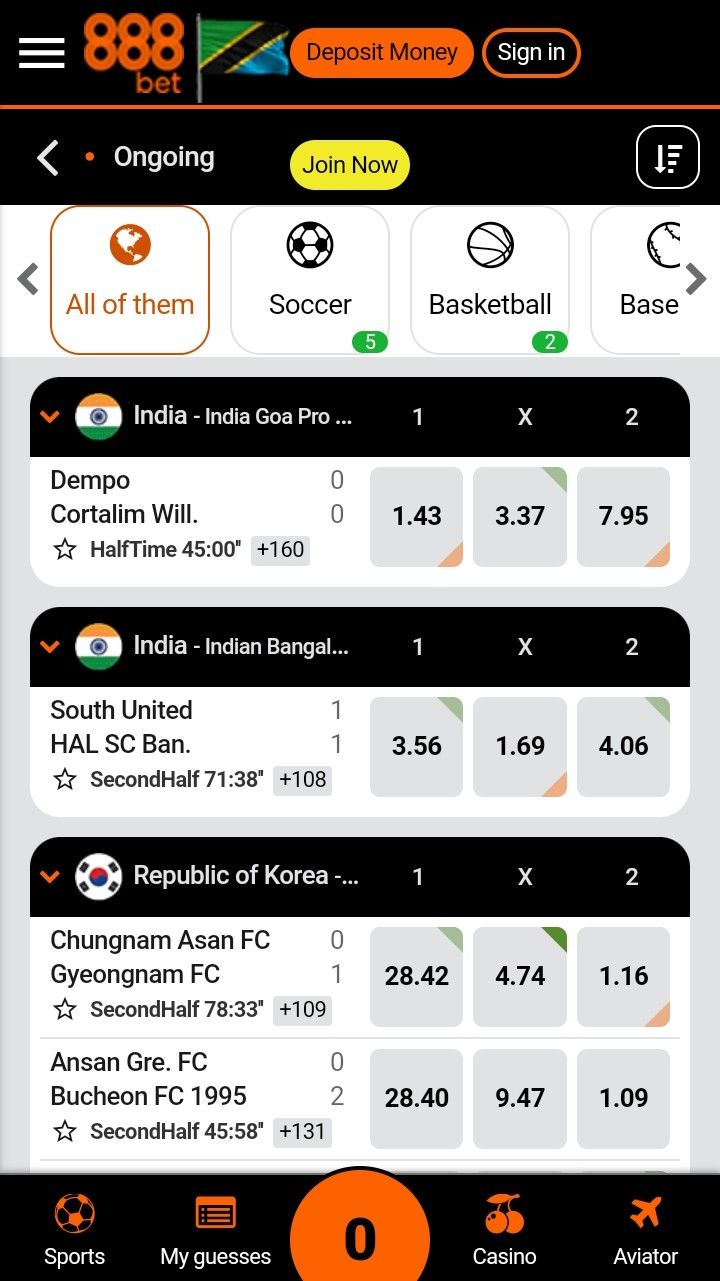This screenshot has height=1281, width=720.
Task: Open the Aviator tab
Action: coord(645,1230)
